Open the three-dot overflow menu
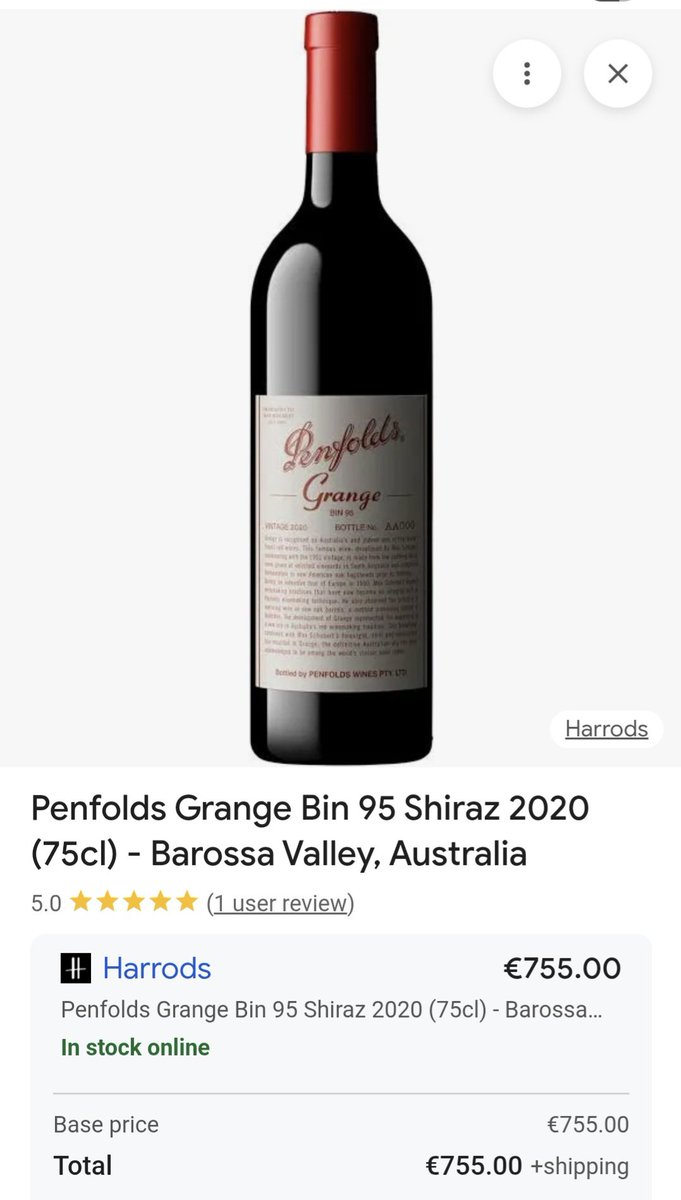The height and width of the screenshot is (1200, 681). tap(526, 73)
